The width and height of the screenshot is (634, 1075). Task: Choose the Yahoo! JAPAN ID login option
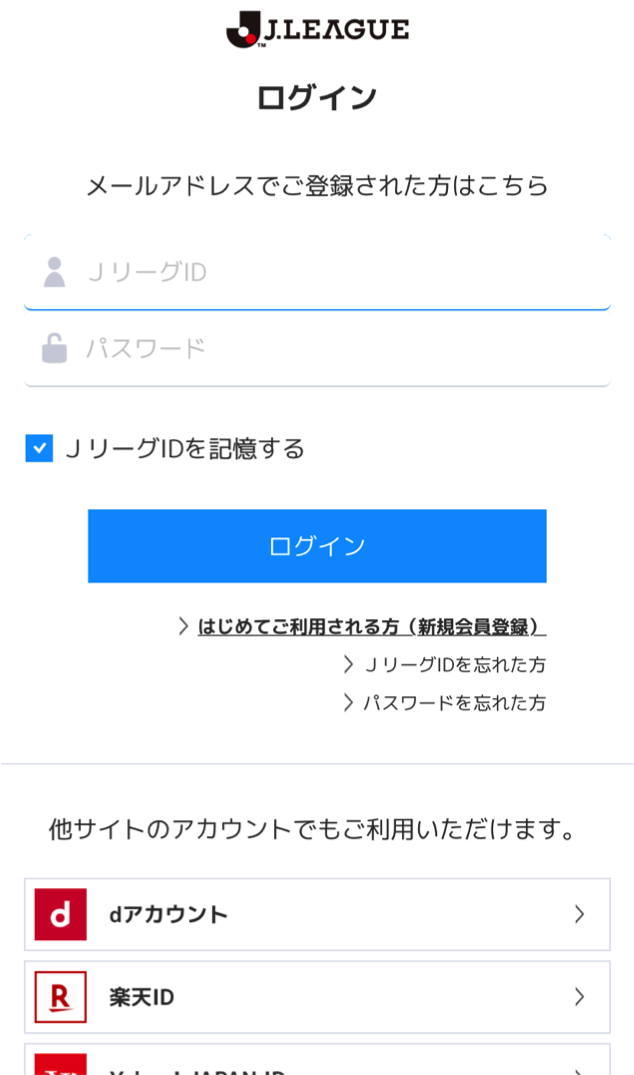click(x=317, y=1060)
